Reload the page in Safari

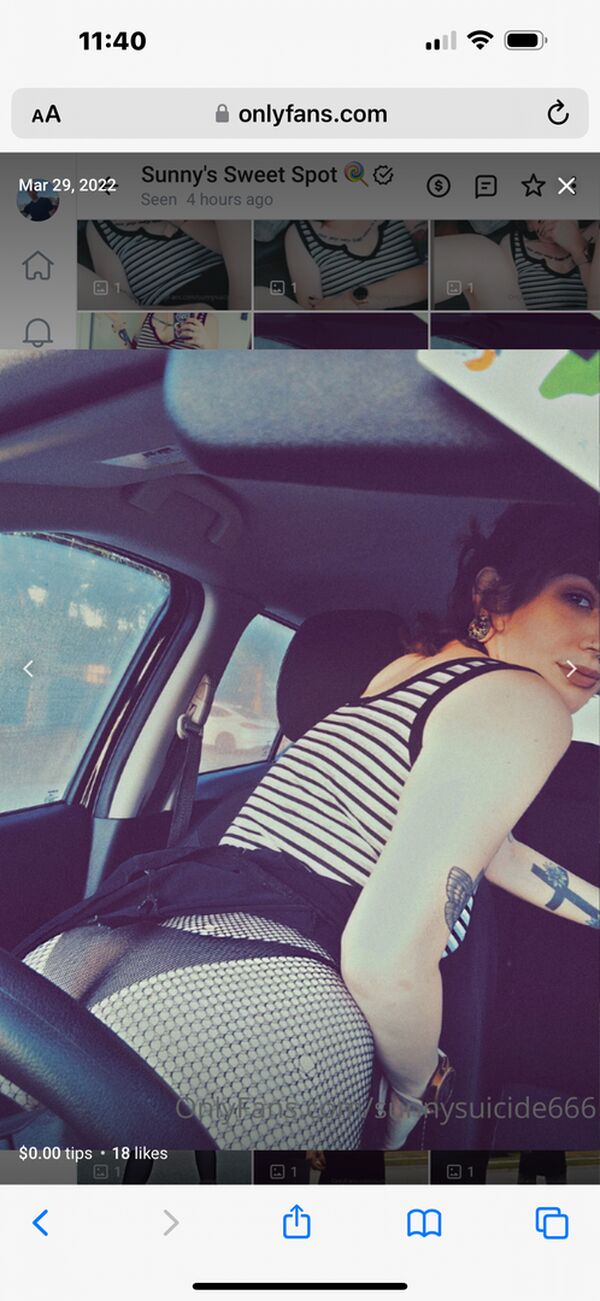click(x=557, y=113)
